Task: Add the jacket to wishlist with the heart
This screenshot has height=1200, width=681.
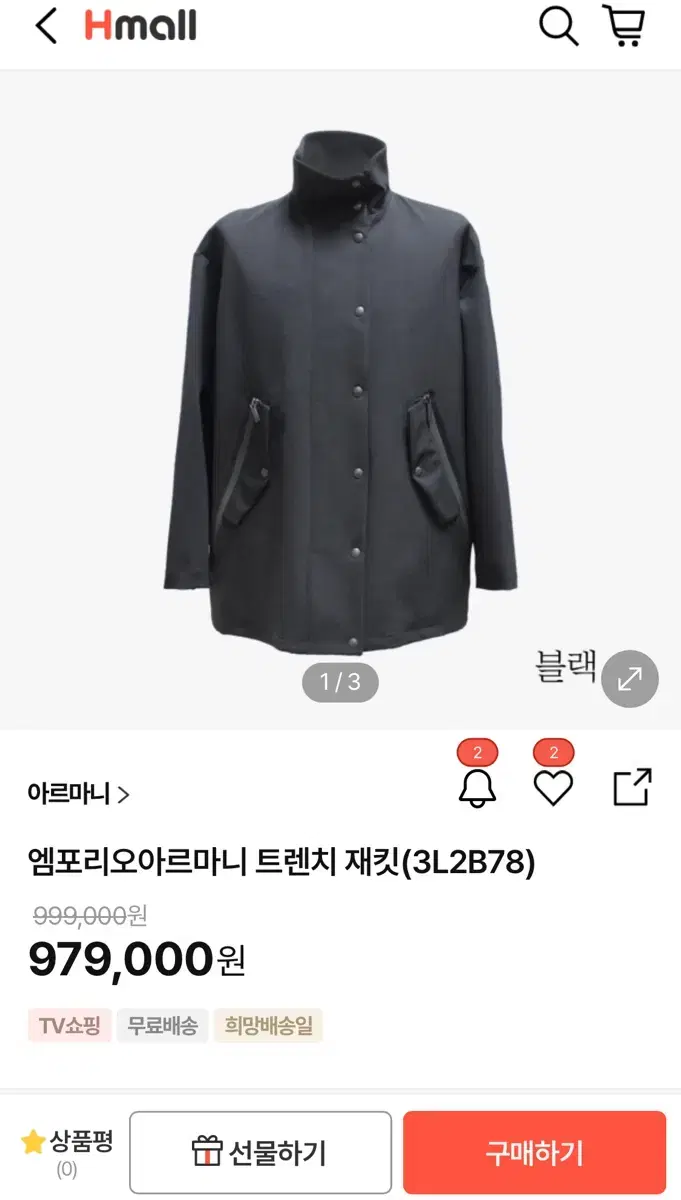Action: point(553,788)
